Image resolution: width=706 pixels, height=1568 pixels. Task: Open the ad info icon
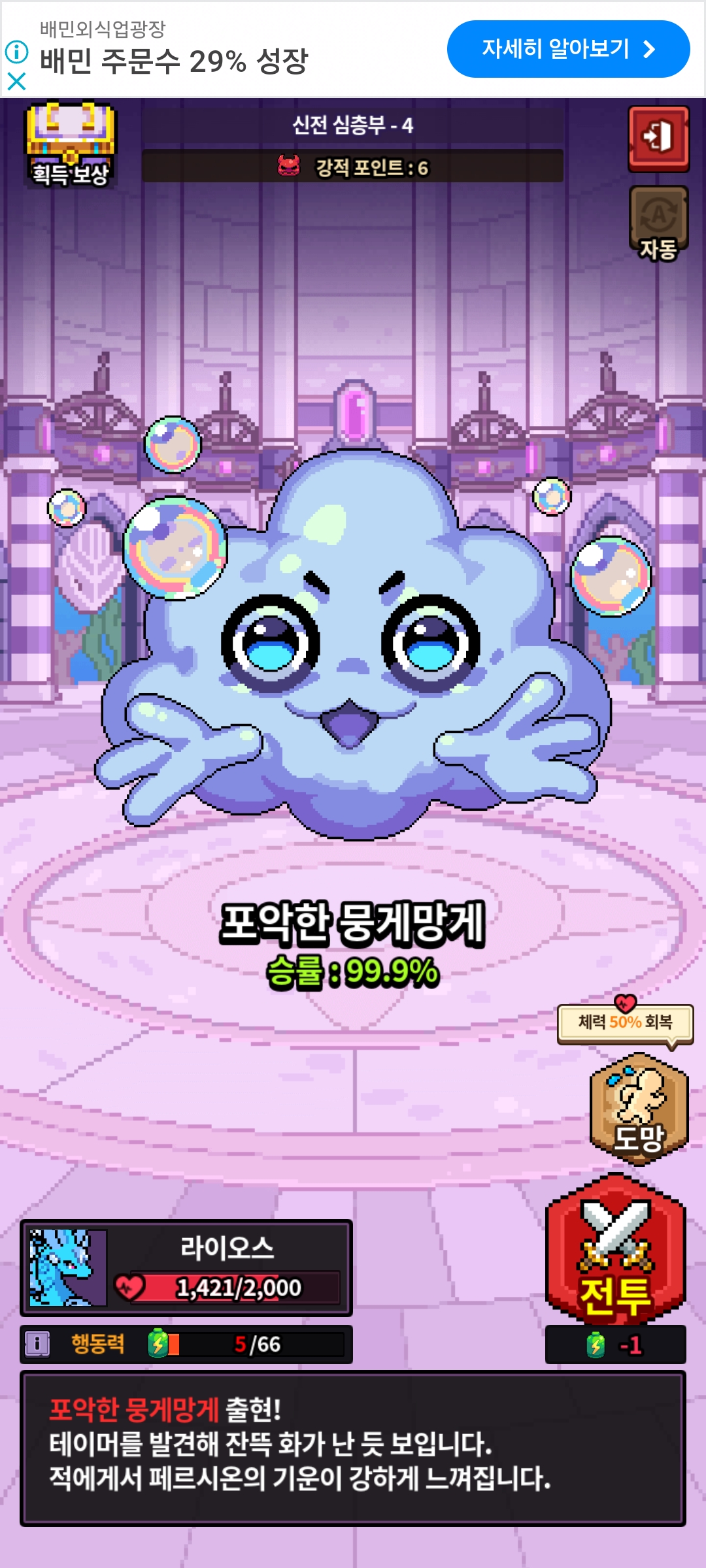[x=16, y=52]
